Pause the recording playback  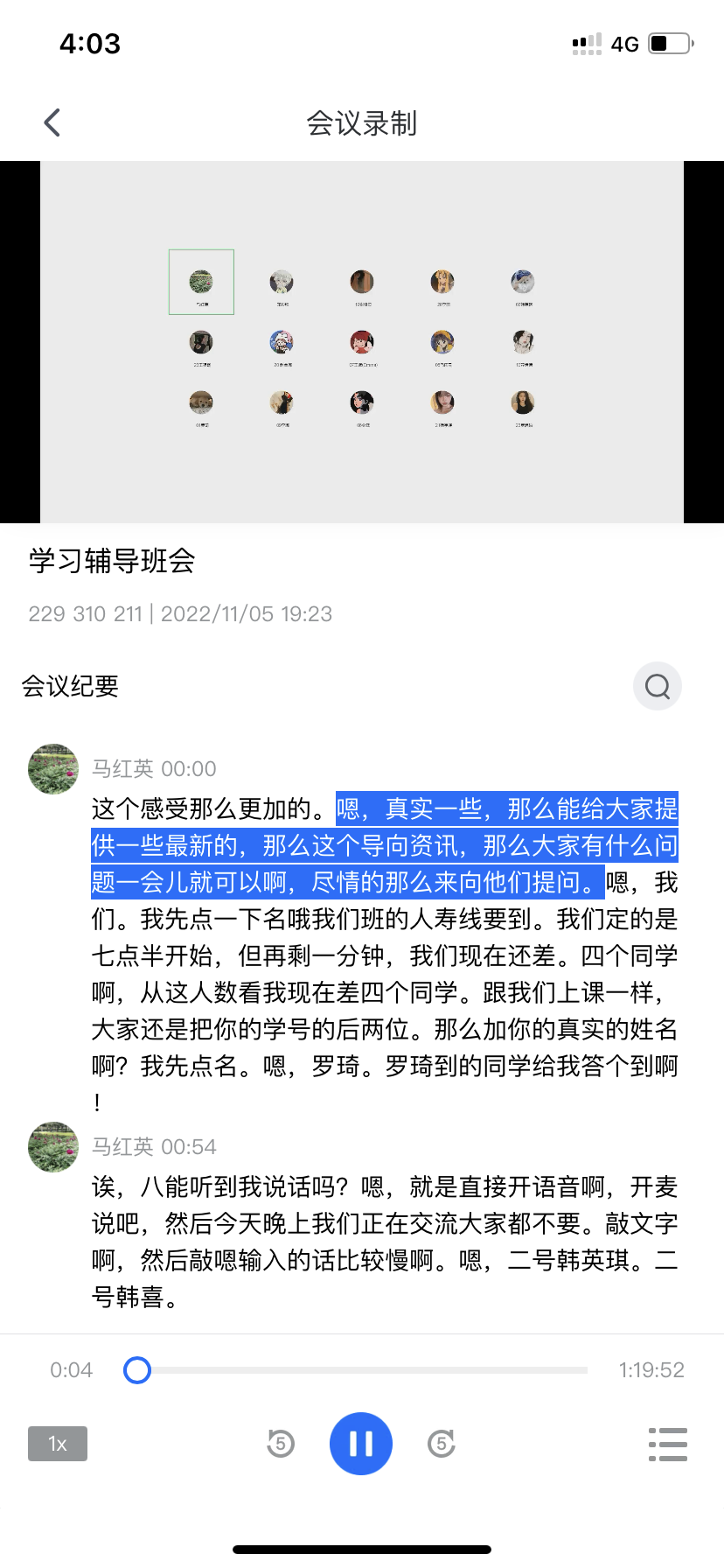[361, 1444]
